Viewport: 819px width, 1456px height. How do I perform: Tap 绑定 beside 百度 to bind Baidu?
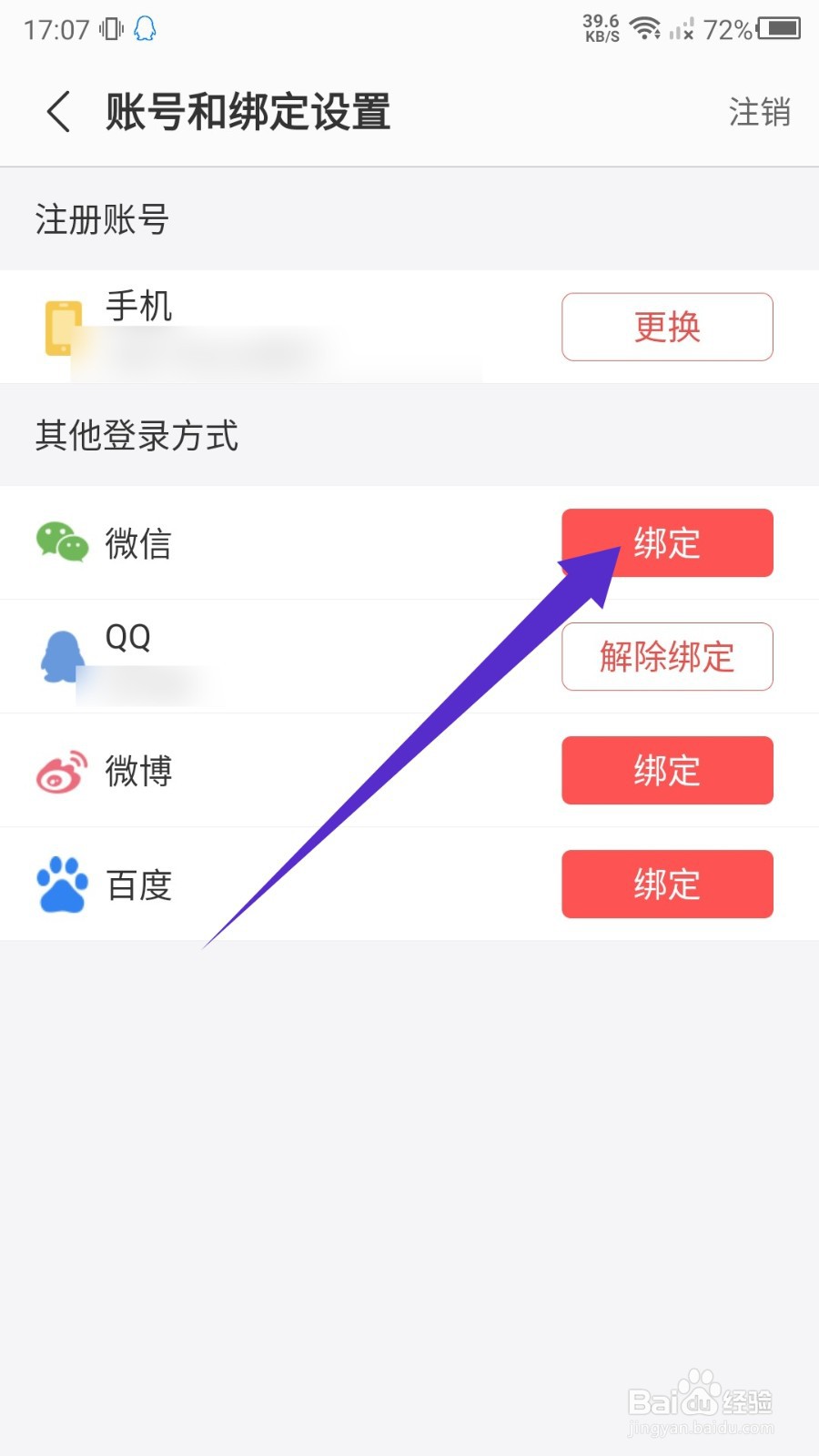667,885
